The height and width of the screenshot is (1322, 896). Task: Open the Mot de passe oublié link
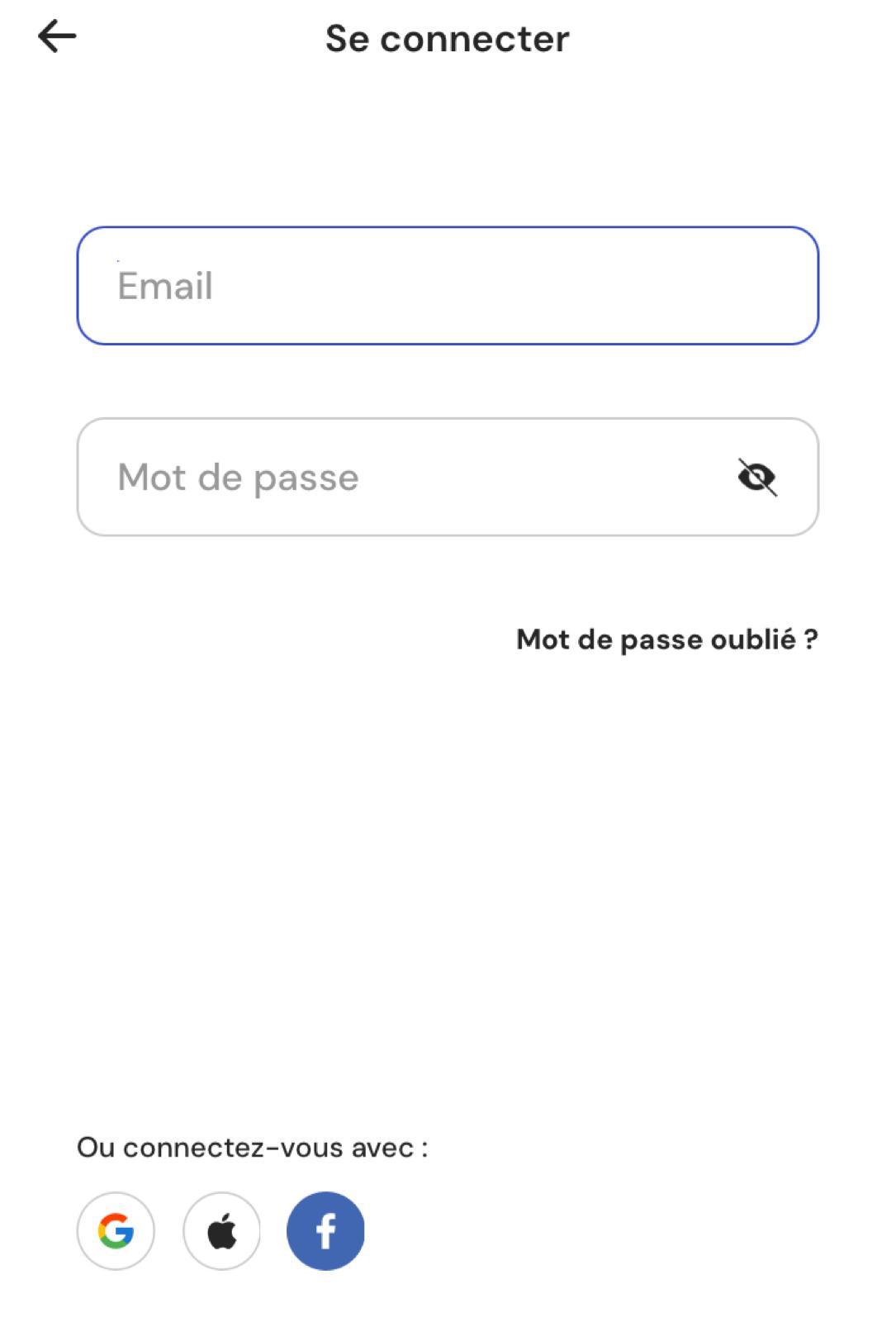666,640
